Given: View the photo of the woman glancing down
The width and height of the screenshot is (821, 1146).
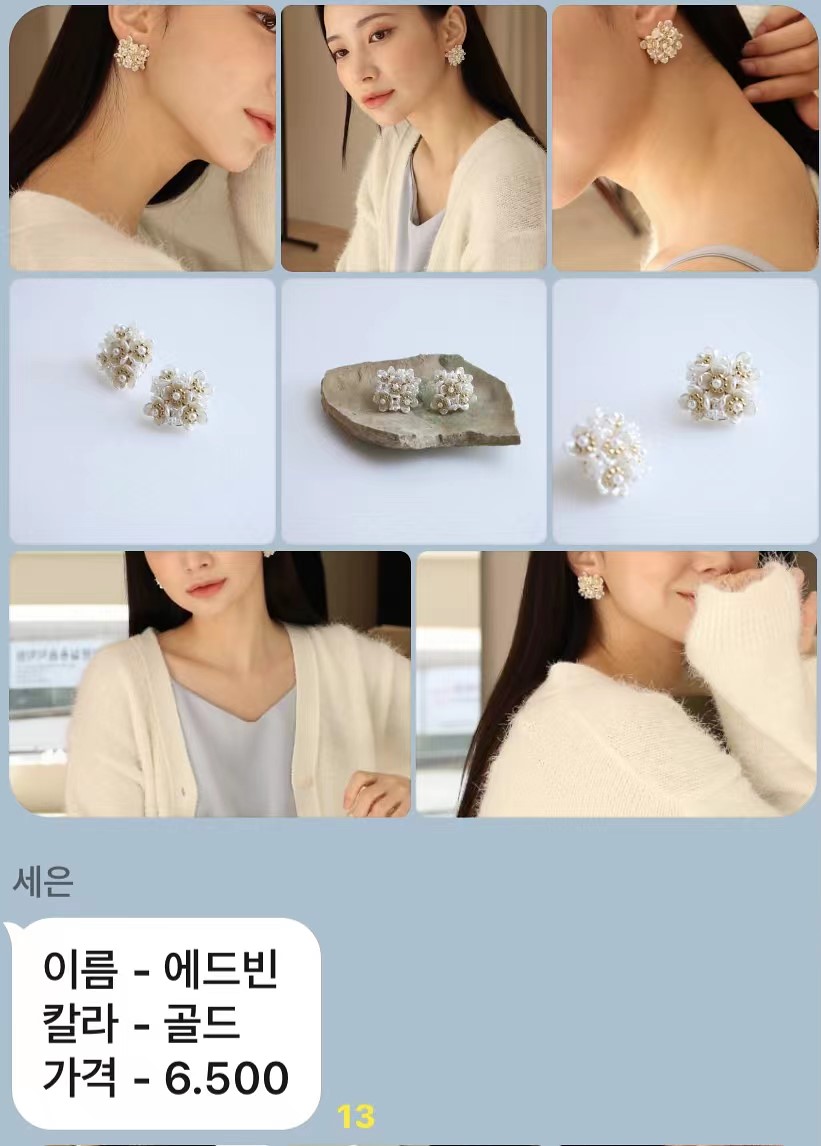Looking at the screenshot, I should 414,138.
